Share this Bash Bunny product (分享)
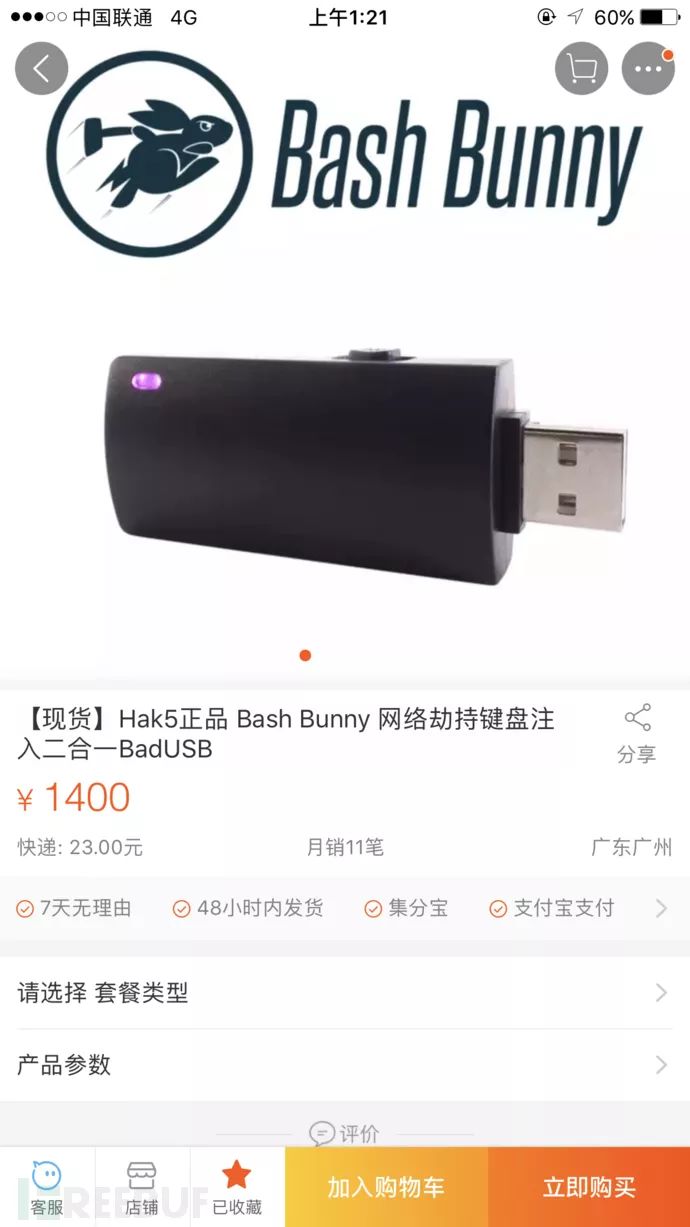Image resolution: width=690 pixels, height=1227 pixels. pos(637,733)
